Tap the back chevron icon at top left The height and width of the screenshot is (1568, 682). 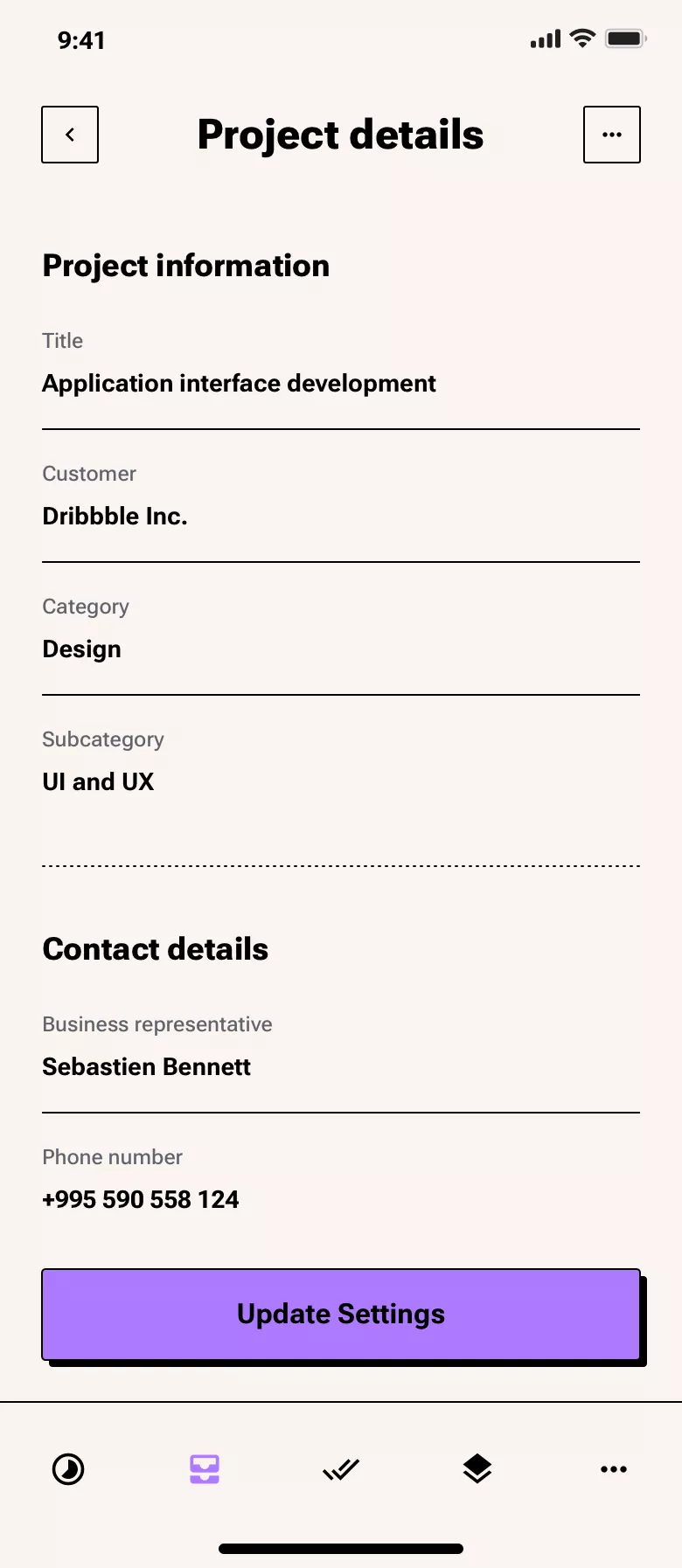(69, 134)
